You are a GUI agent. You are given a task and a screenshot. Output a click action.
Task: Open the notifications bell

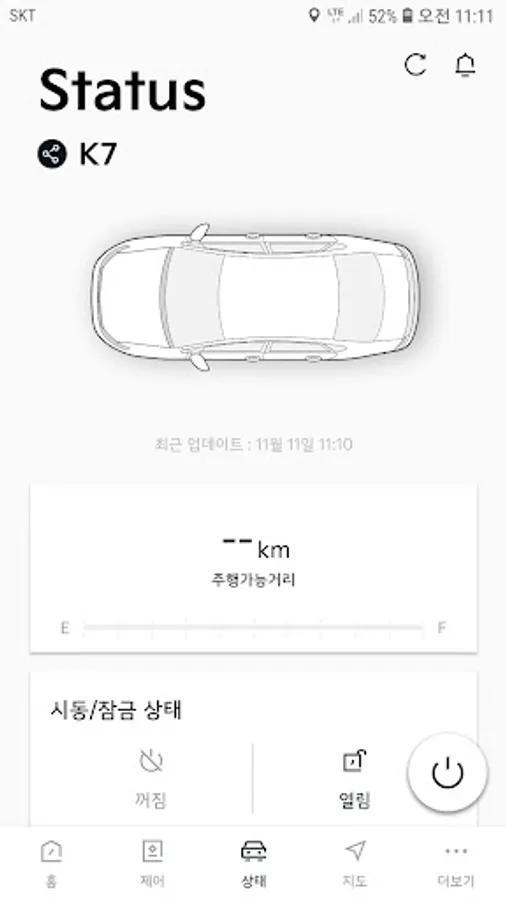coord(465,65)
